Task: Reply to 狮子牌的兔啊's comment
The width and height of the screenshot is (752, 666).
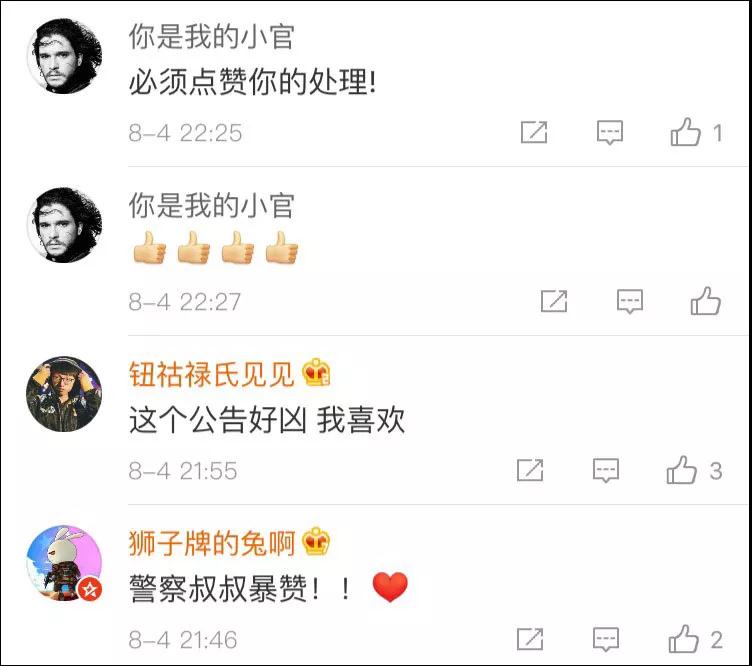Action: pos(606,638)
